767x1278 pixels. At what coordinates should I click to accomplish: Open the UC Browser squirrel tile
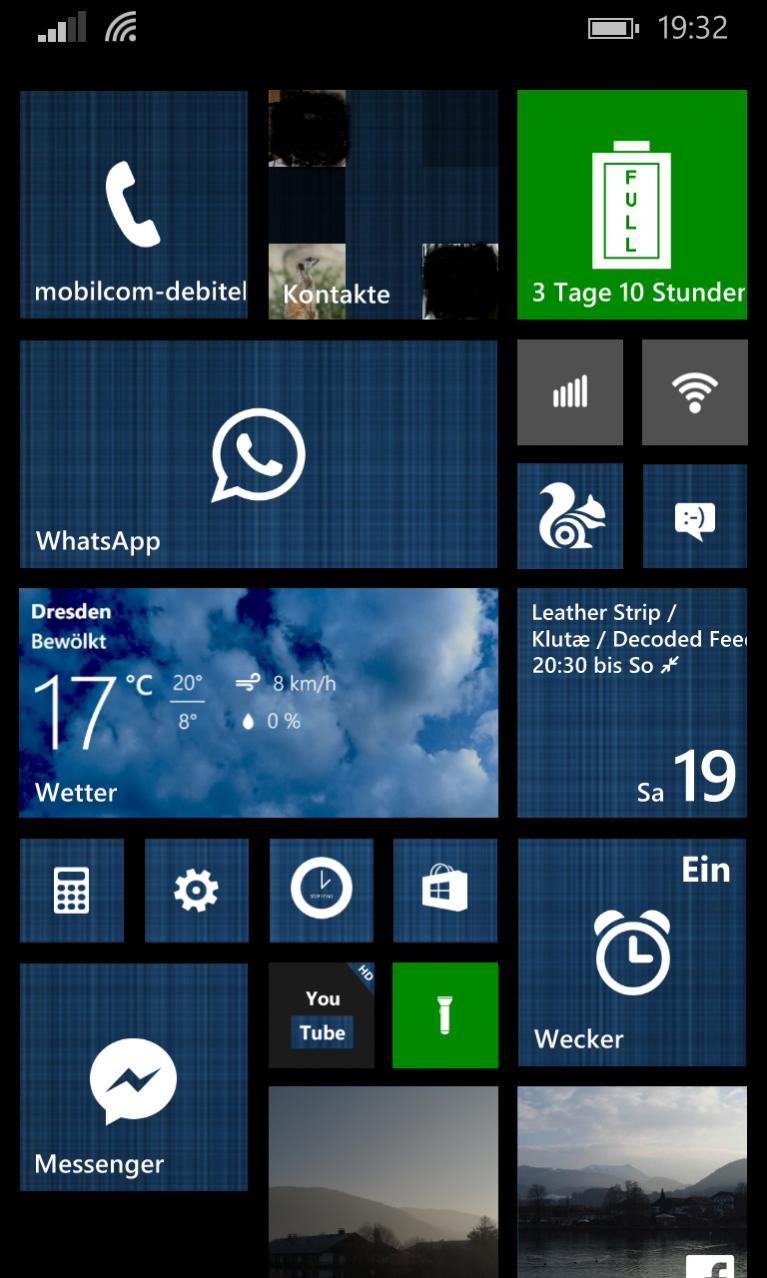click(569, 516)
